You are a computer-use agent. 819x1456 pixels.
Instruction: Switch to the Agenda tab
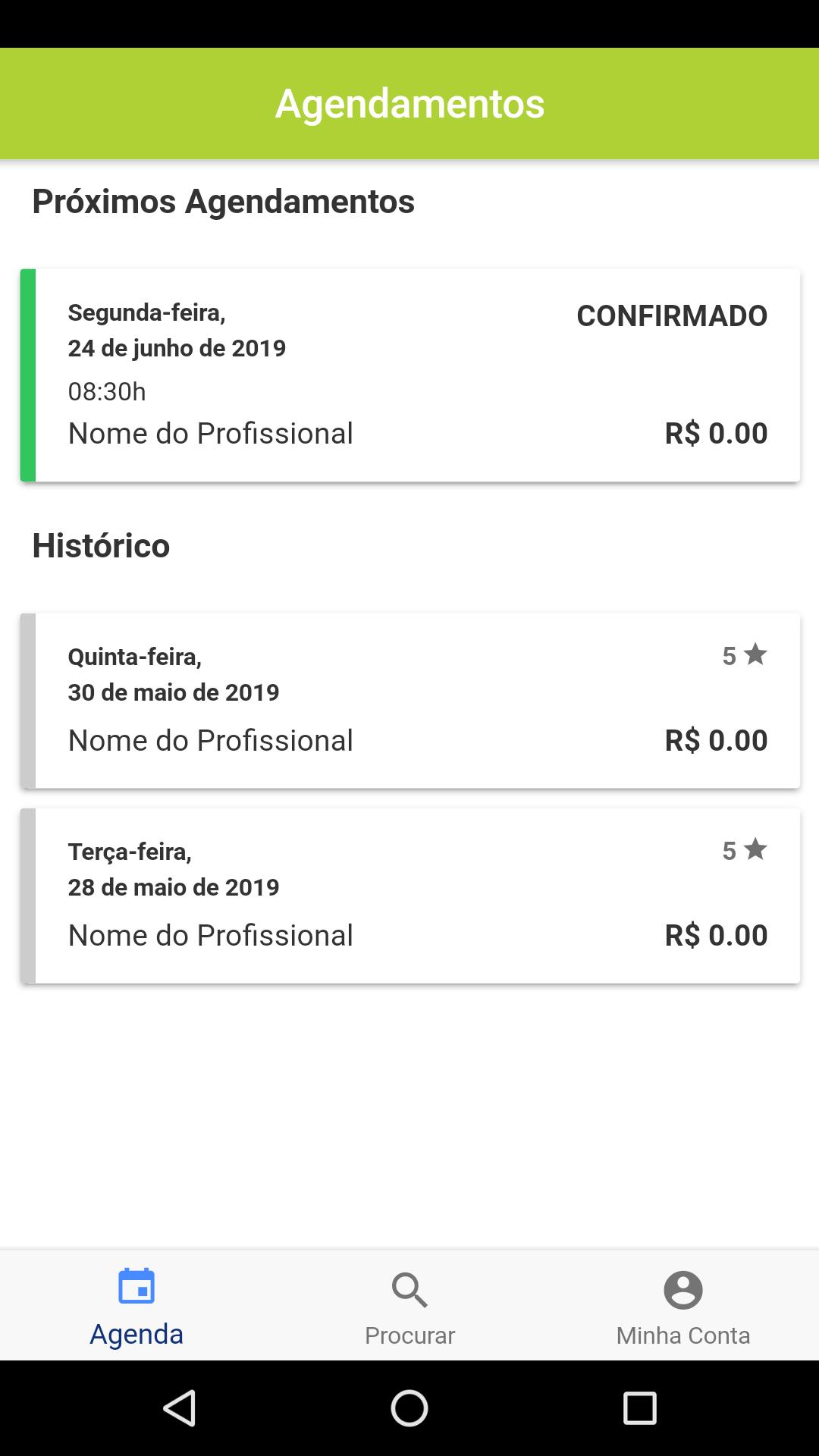tap(136, 1306)
